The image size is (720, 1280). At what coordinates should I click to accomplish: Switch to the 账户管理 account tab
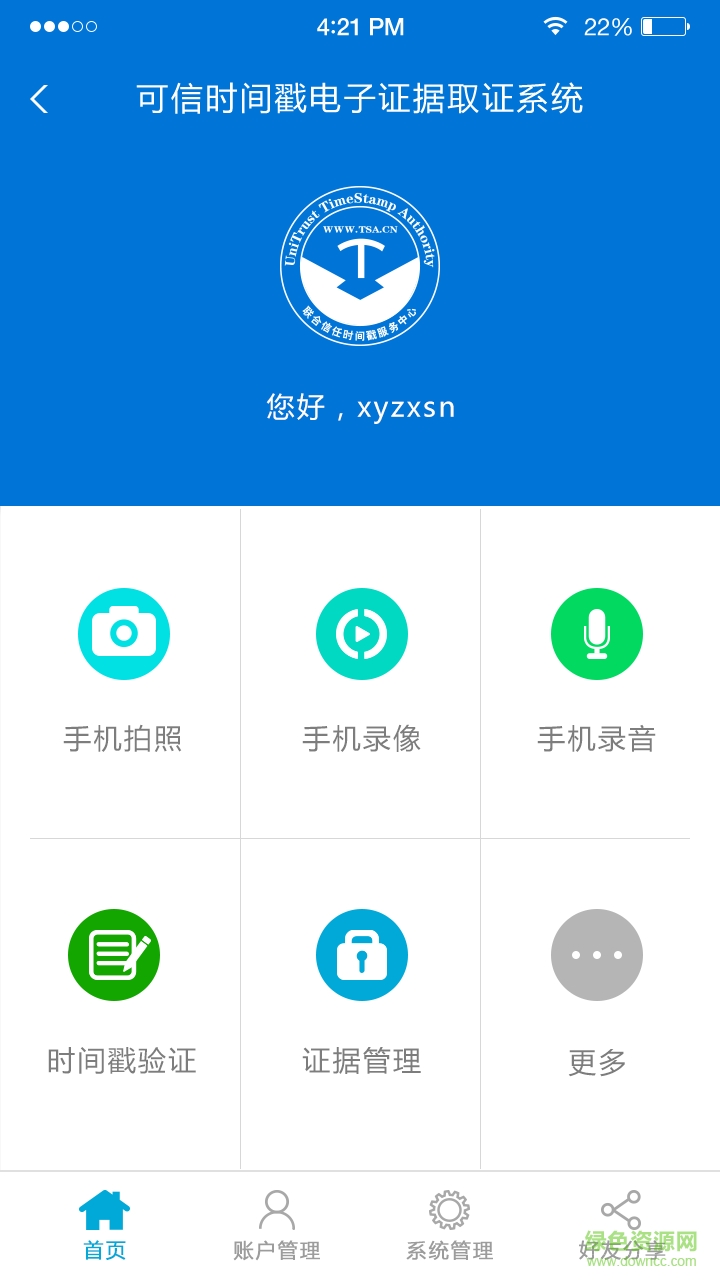click(x=276, y=1225)
